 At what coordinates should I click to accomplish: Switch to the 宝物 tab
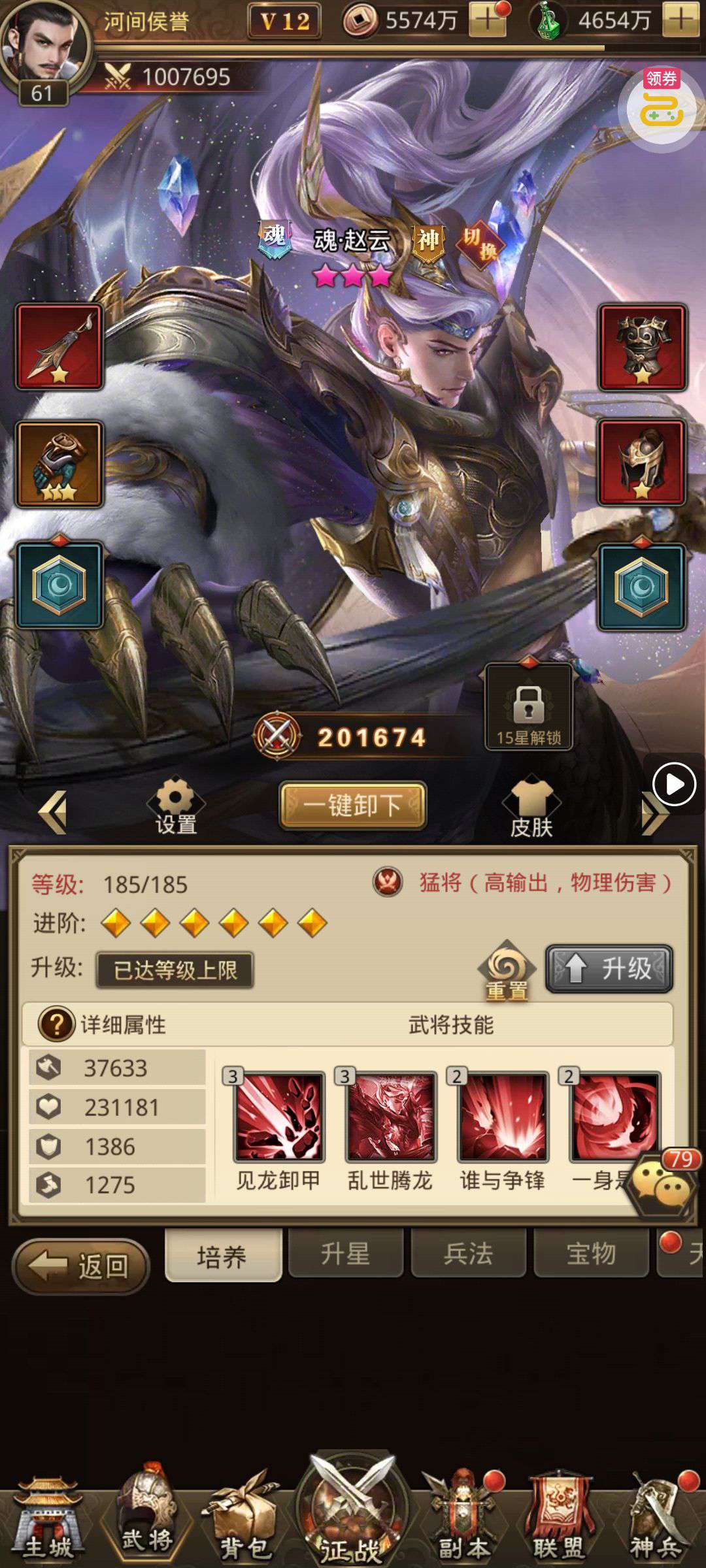coord(591,1254)
